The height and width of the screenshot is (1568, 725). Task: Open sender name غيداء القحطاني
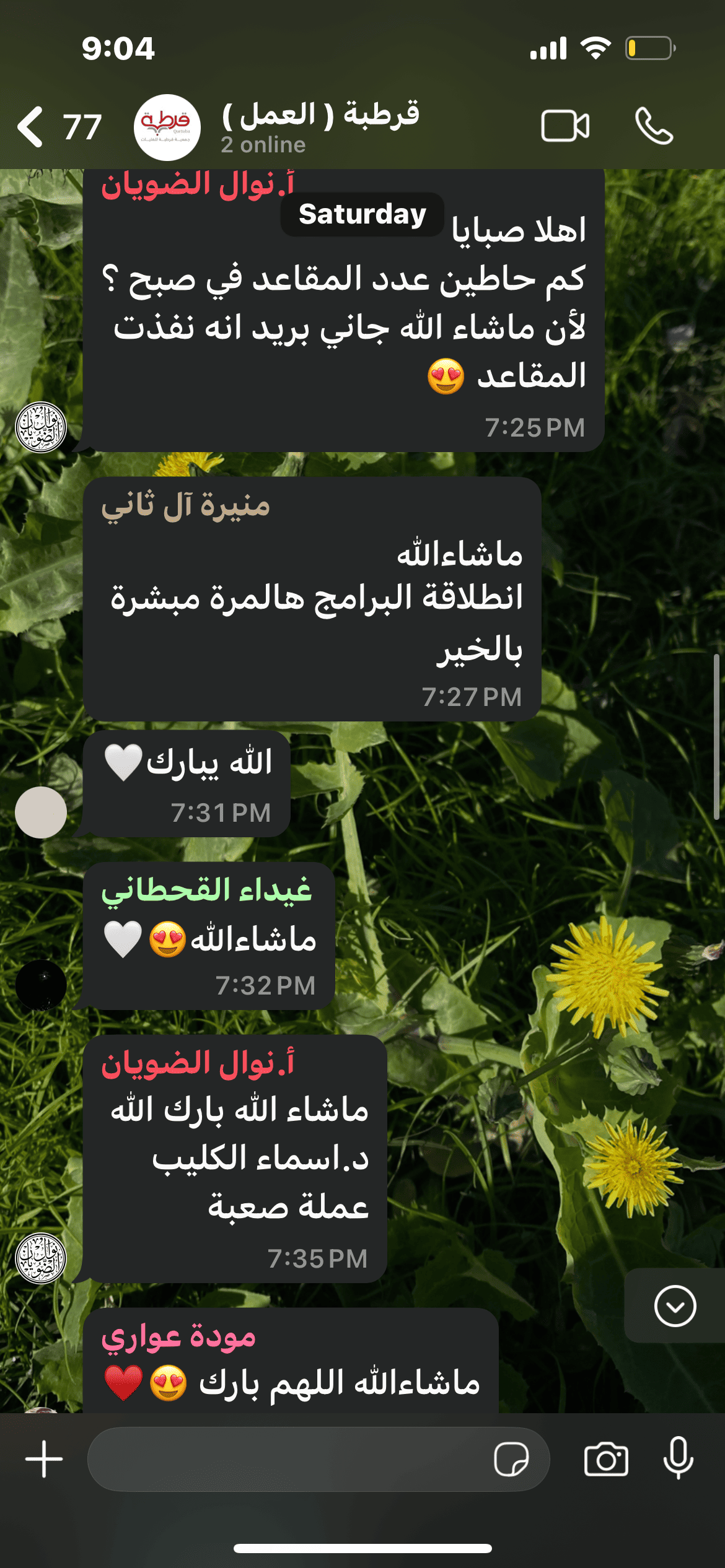(x=207, y=891)
